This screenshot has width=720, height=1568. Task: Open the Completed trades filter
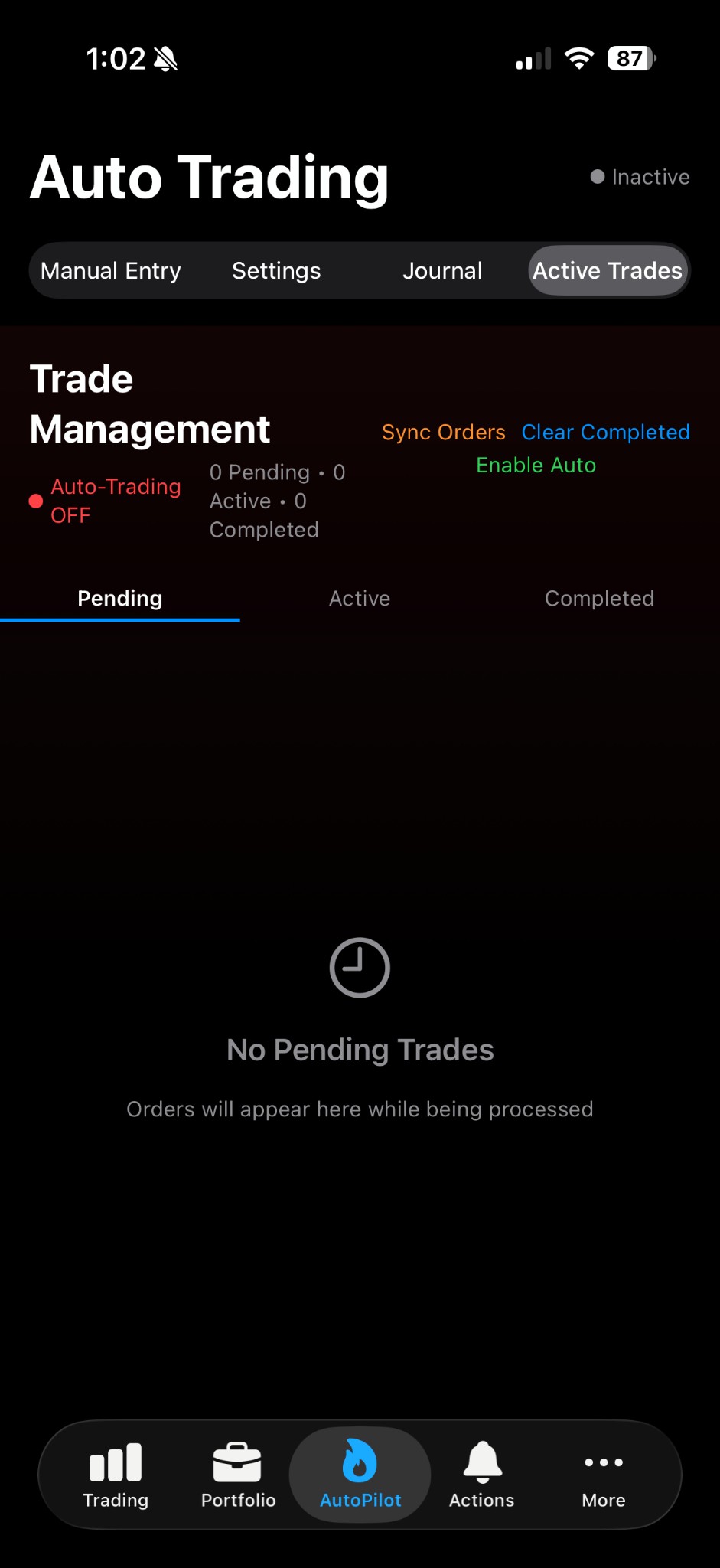[600, 598]
